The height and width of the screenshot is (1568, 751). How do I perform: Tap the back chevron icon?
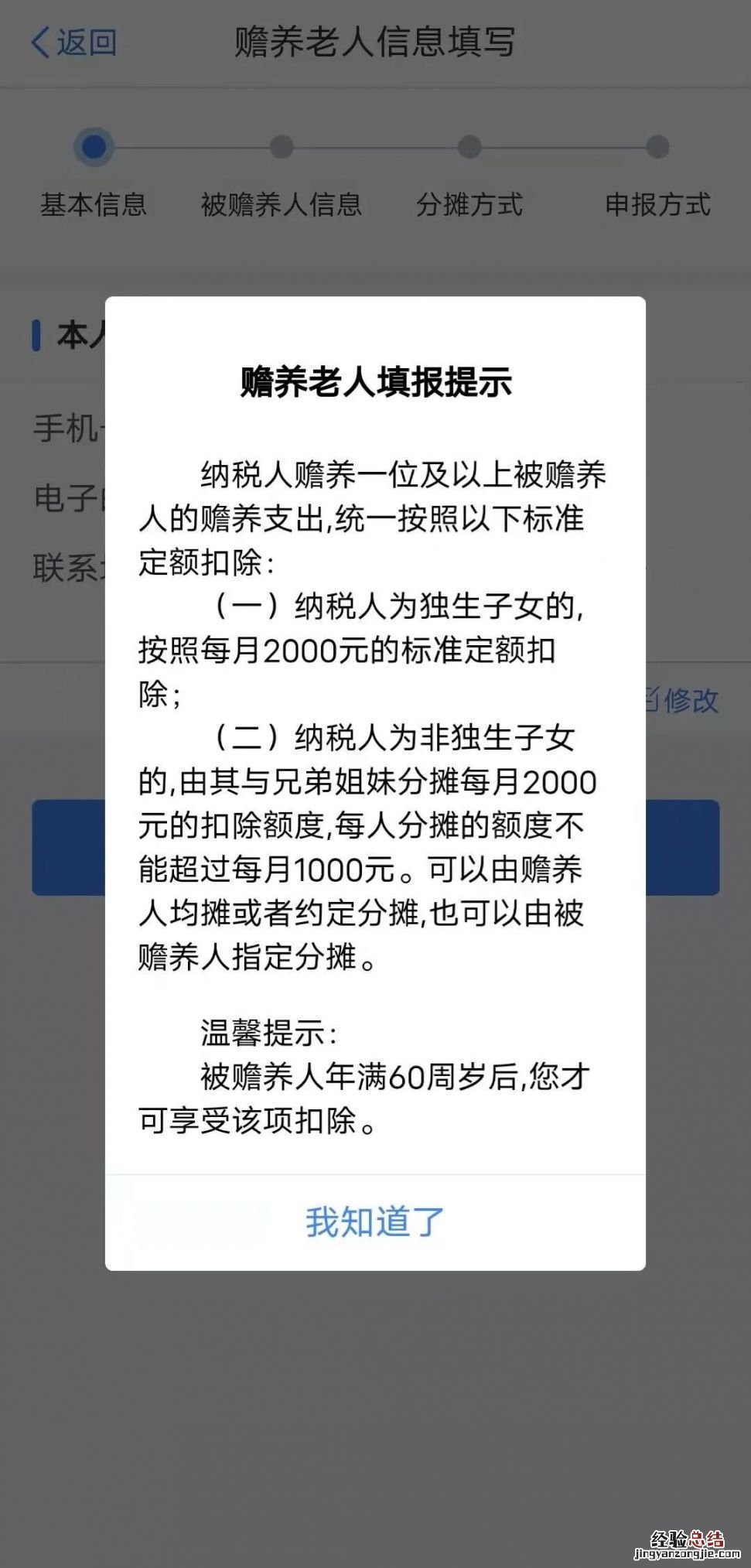point(38,44)
